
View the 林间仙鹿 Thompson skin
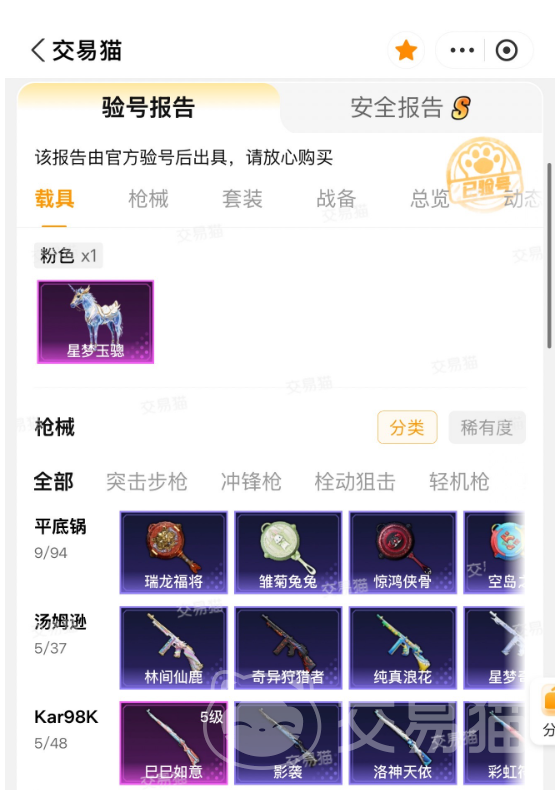click(x=173, y=648)
